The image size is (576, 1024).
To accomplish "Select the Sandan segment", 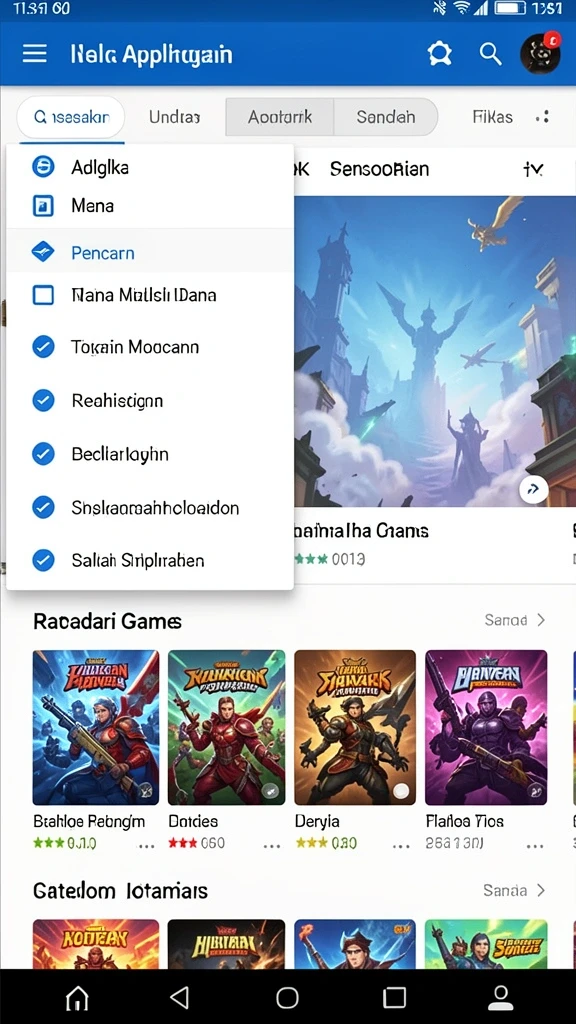I will click(x=385, y=117).
